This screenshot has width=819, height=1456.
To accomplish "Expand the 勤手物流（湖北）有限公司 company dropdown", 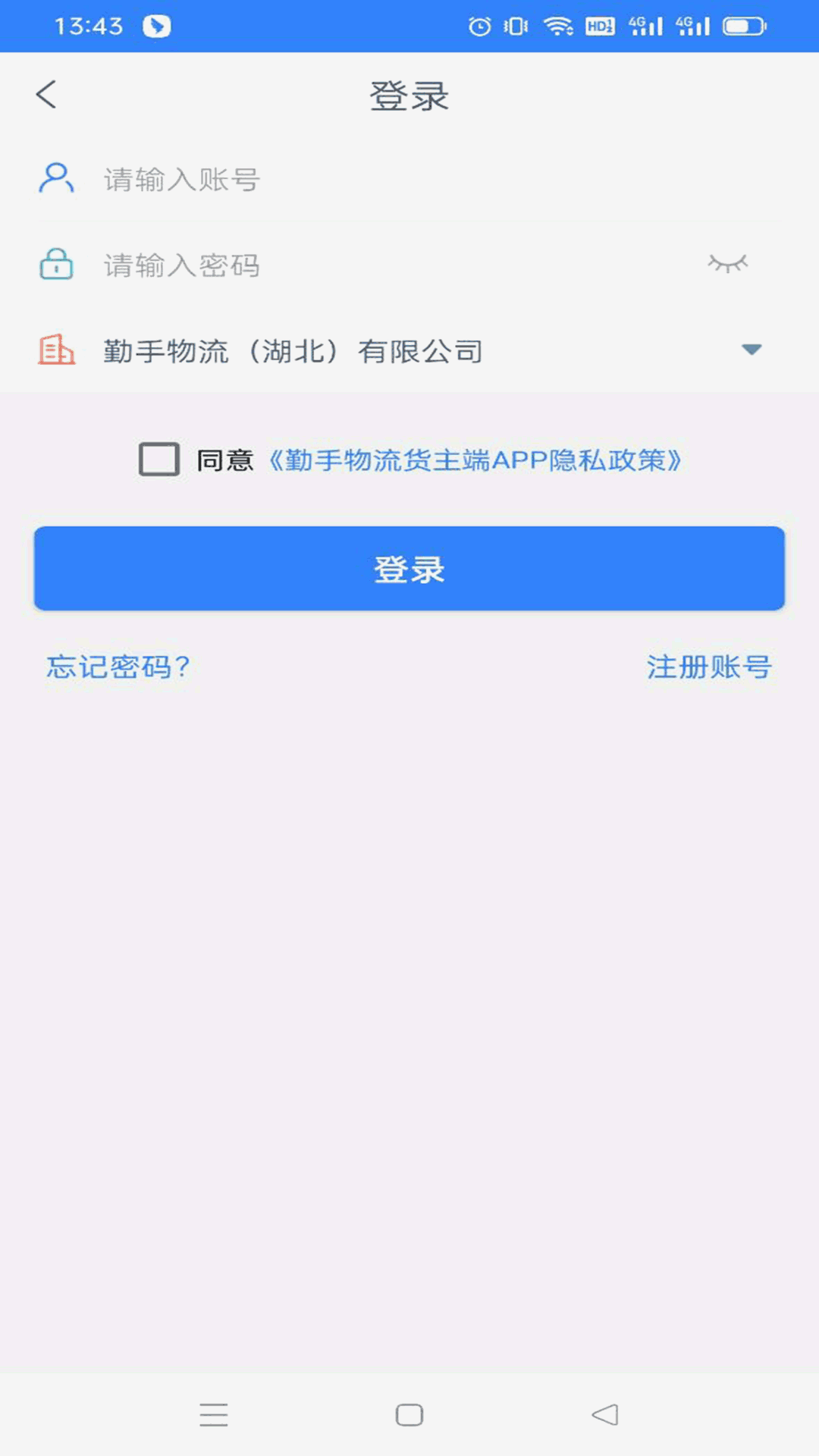I will pyautogui.click(x=409, y=351).
